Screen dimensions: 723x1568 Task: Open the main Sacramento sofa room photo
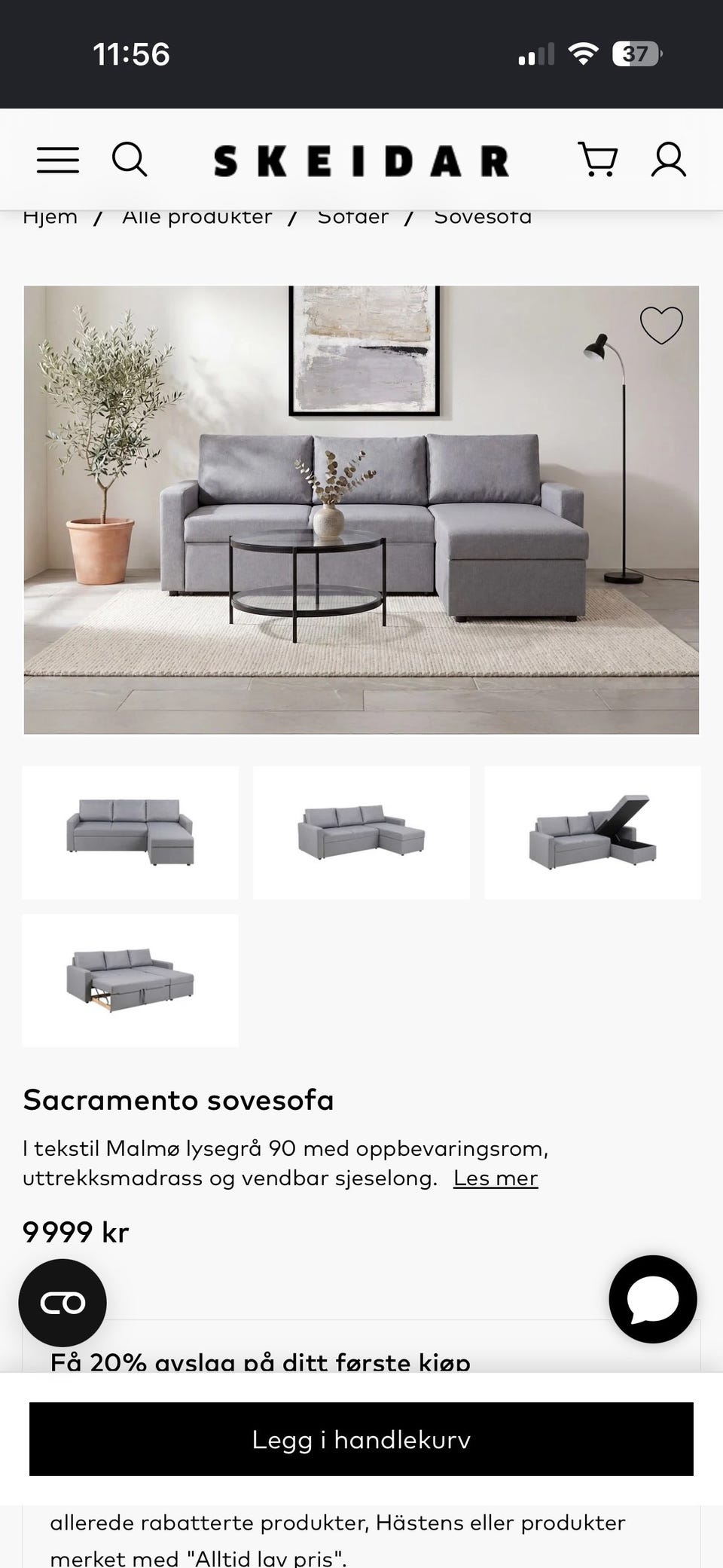click(x=361, y=509)
